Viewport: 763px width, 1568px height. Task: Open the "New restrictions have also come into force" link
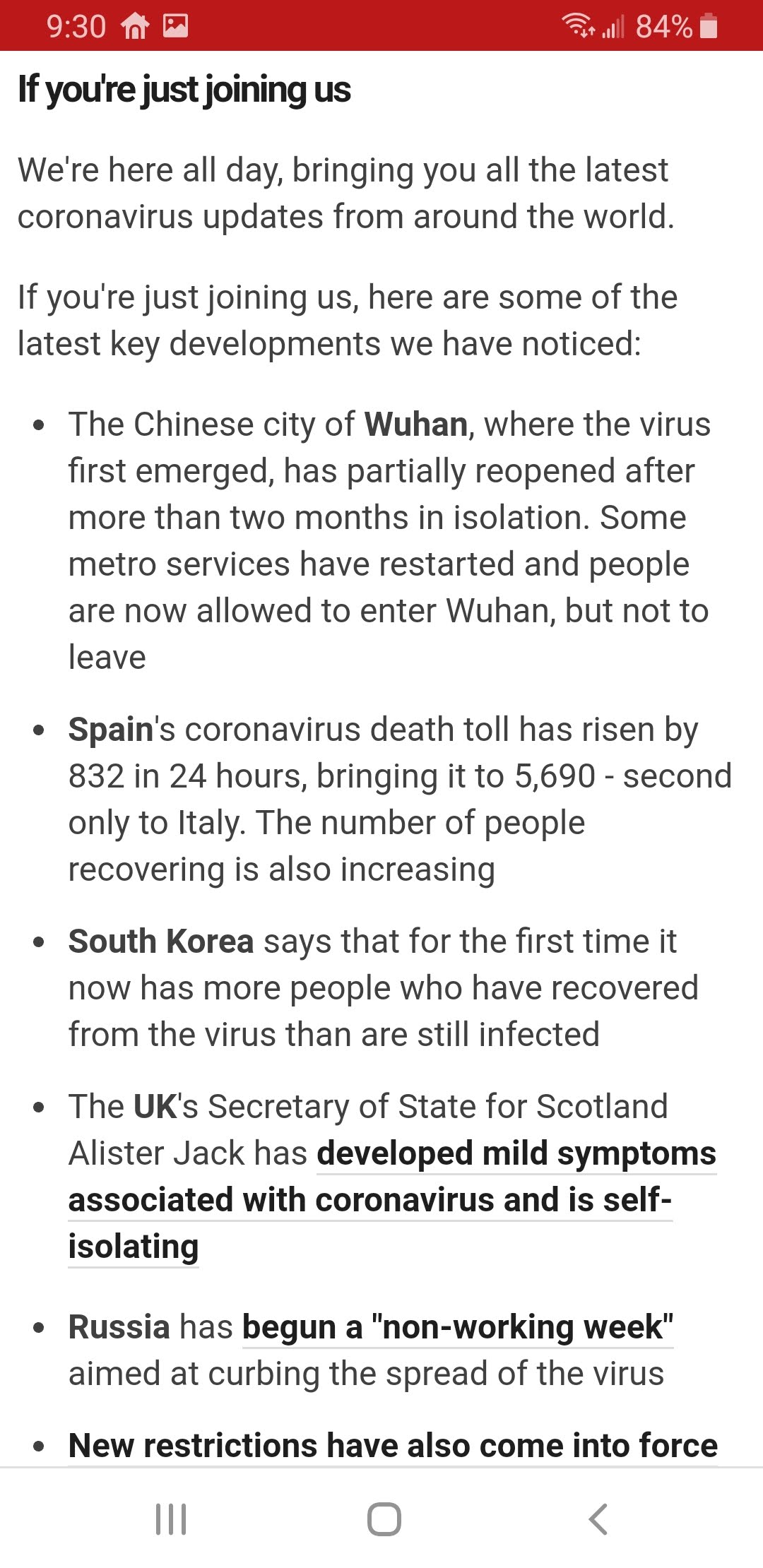click(x=393, y=1445)
